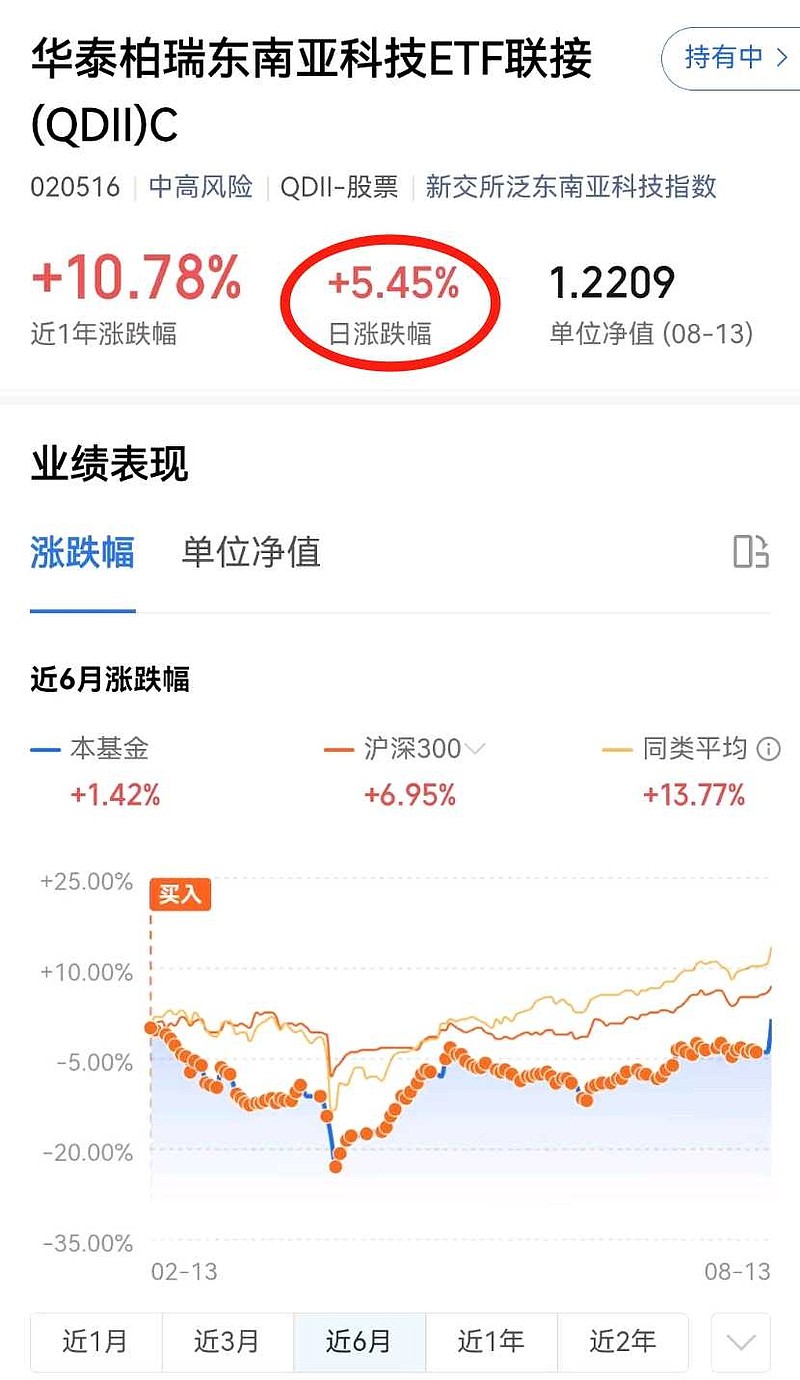Image resolution: width=800 pixels, height=1380 pixels.
Task: Switch to the 单位净值 tab
Action: click(251, 552)
